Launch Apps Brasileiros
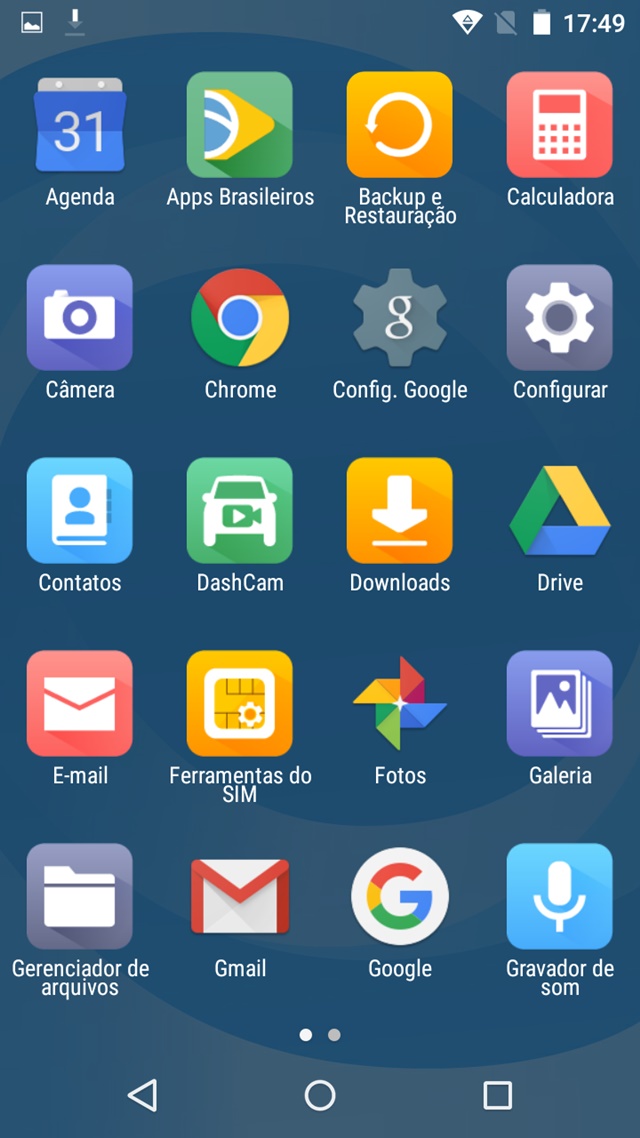This screenshot has width=640, height=1138. coord(240,125)
